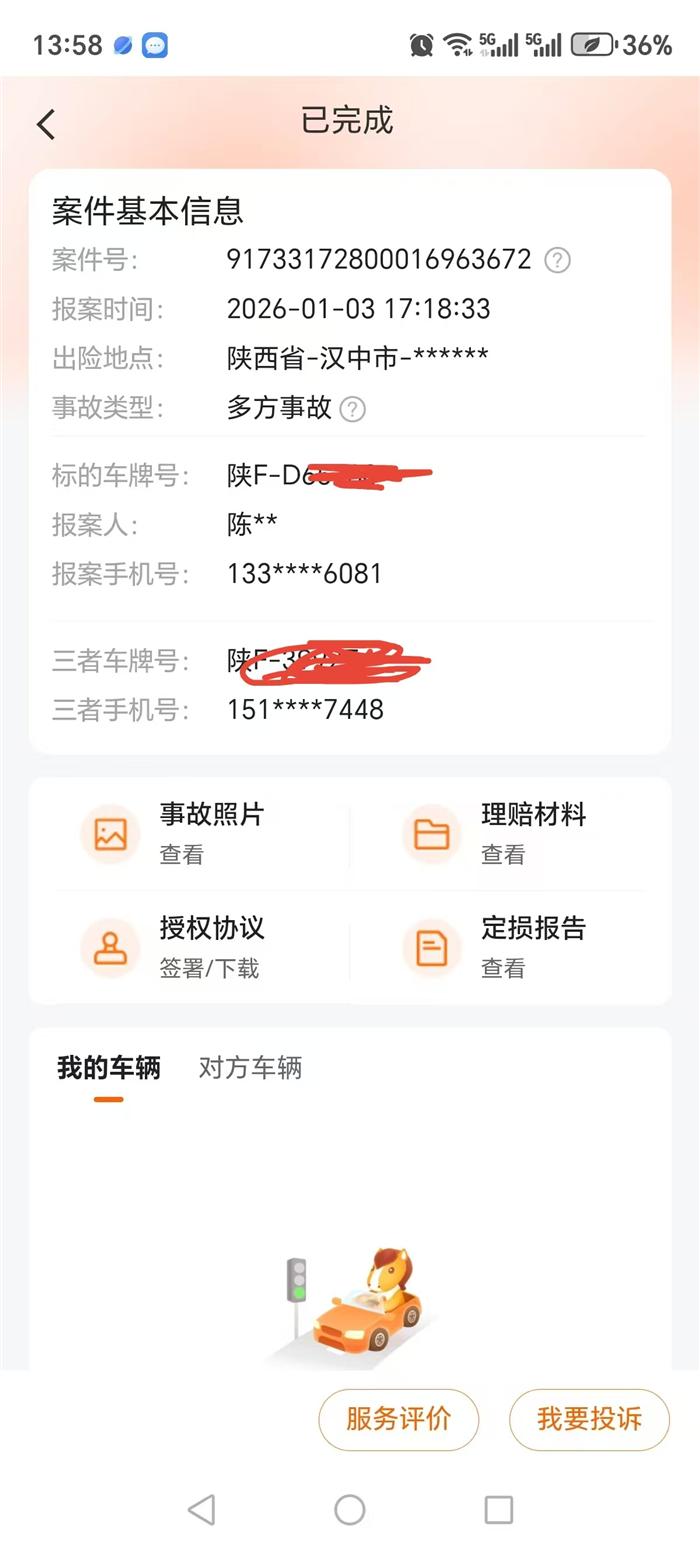
Task: Tap the help icon beside 案件号
Action: (557, 260)
